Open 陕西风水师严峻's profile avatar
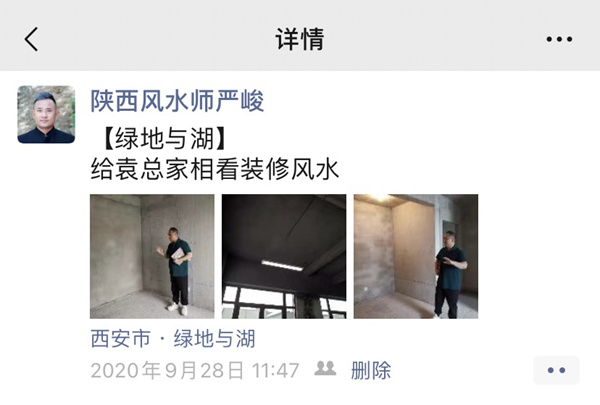 coord(46,114)
